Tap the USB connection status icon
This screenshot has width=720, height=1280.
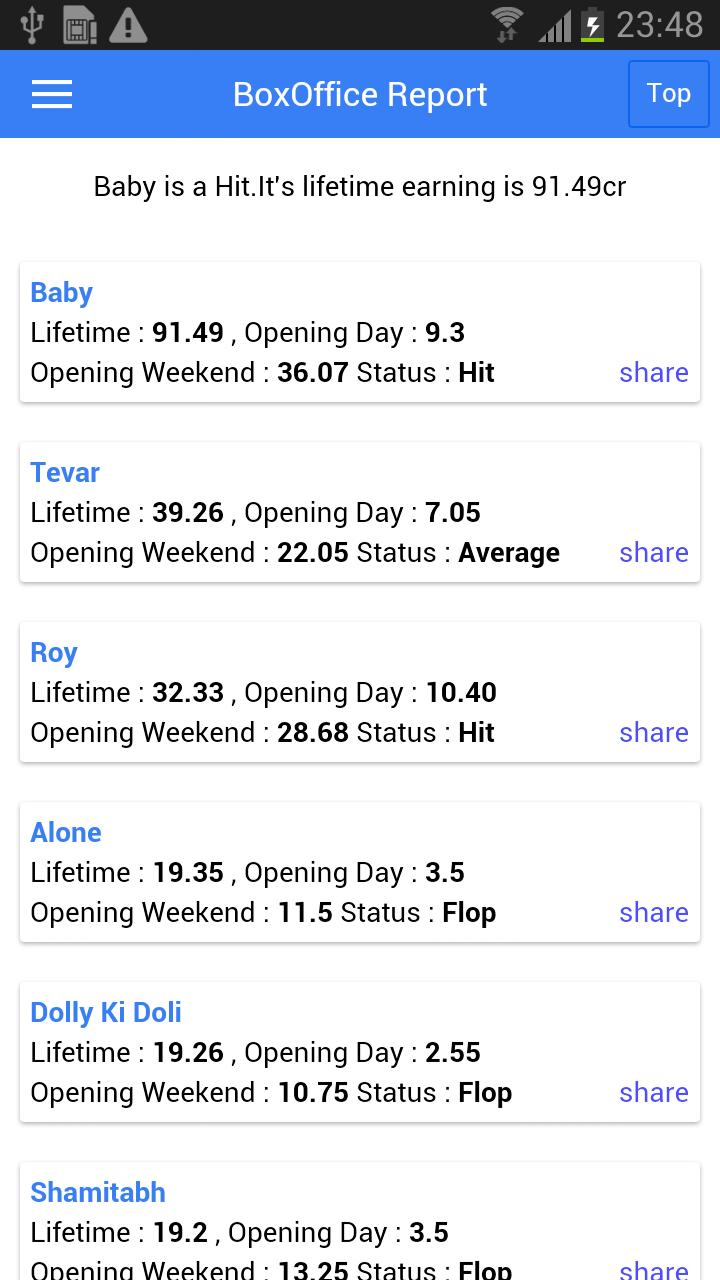click(32, 25)
